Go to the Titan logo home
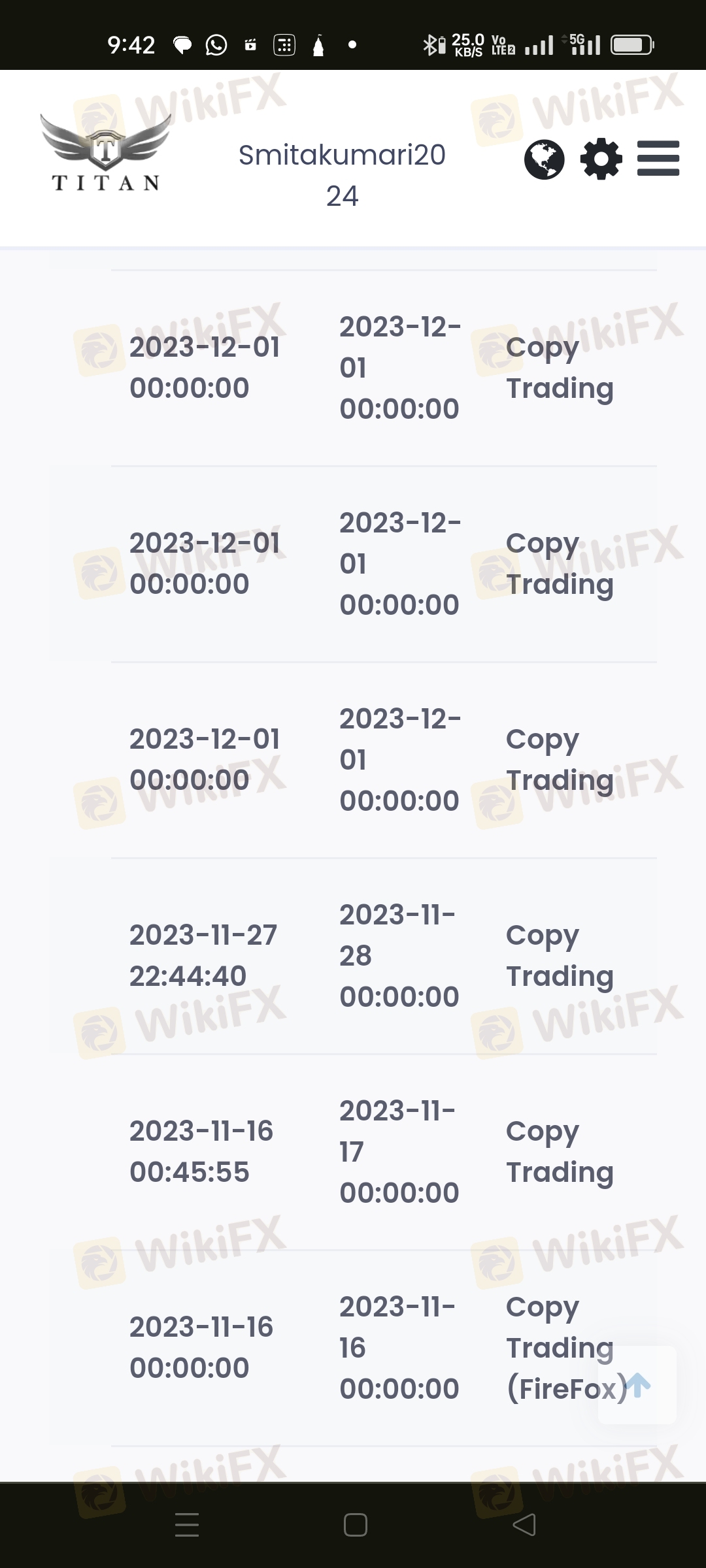This screenshot has height=1568, width=706. point(106,152)
